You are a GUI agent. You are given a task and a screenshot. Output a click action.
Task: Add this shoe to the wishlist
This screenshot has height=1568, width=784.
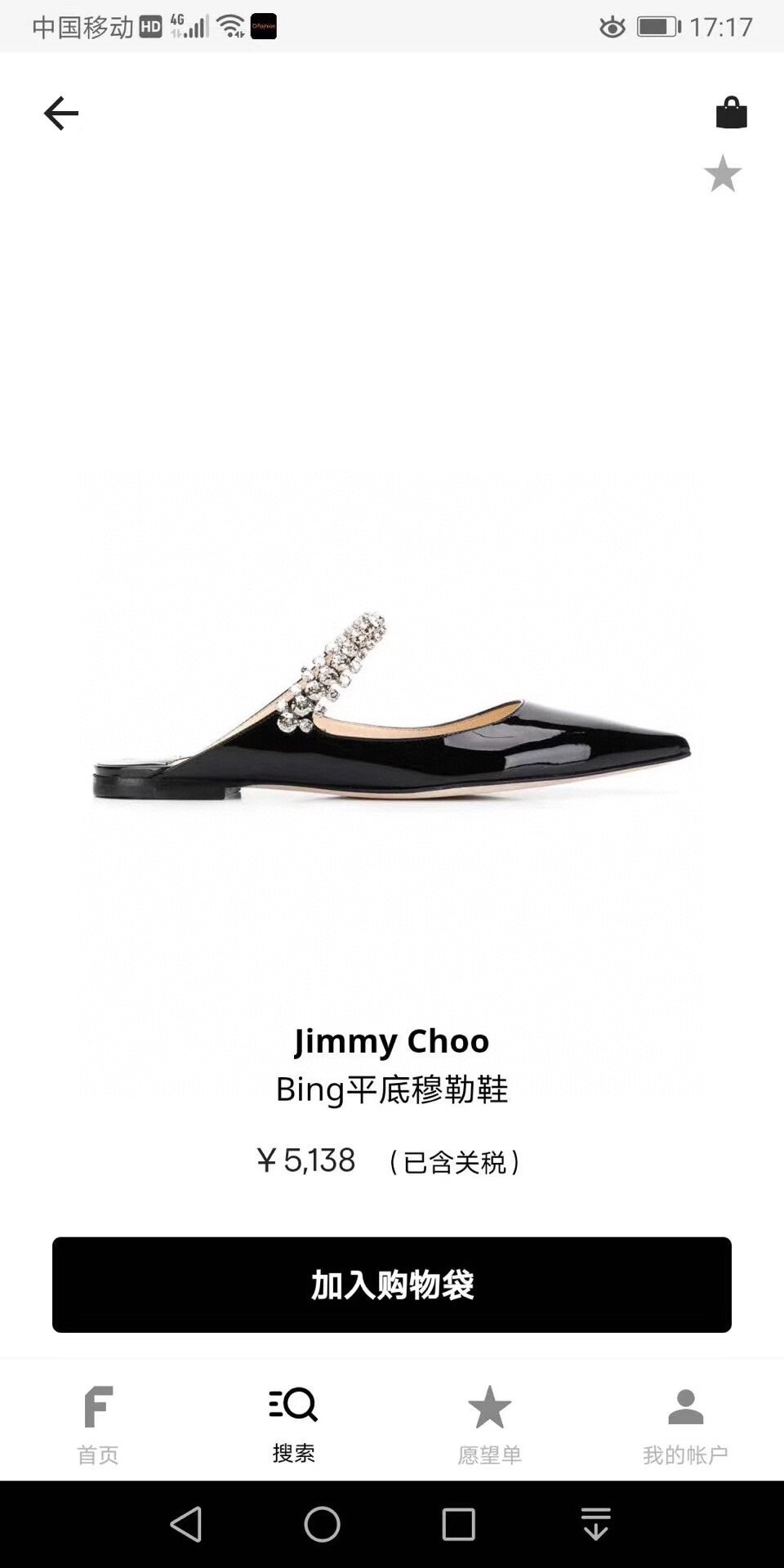[723, 174]
